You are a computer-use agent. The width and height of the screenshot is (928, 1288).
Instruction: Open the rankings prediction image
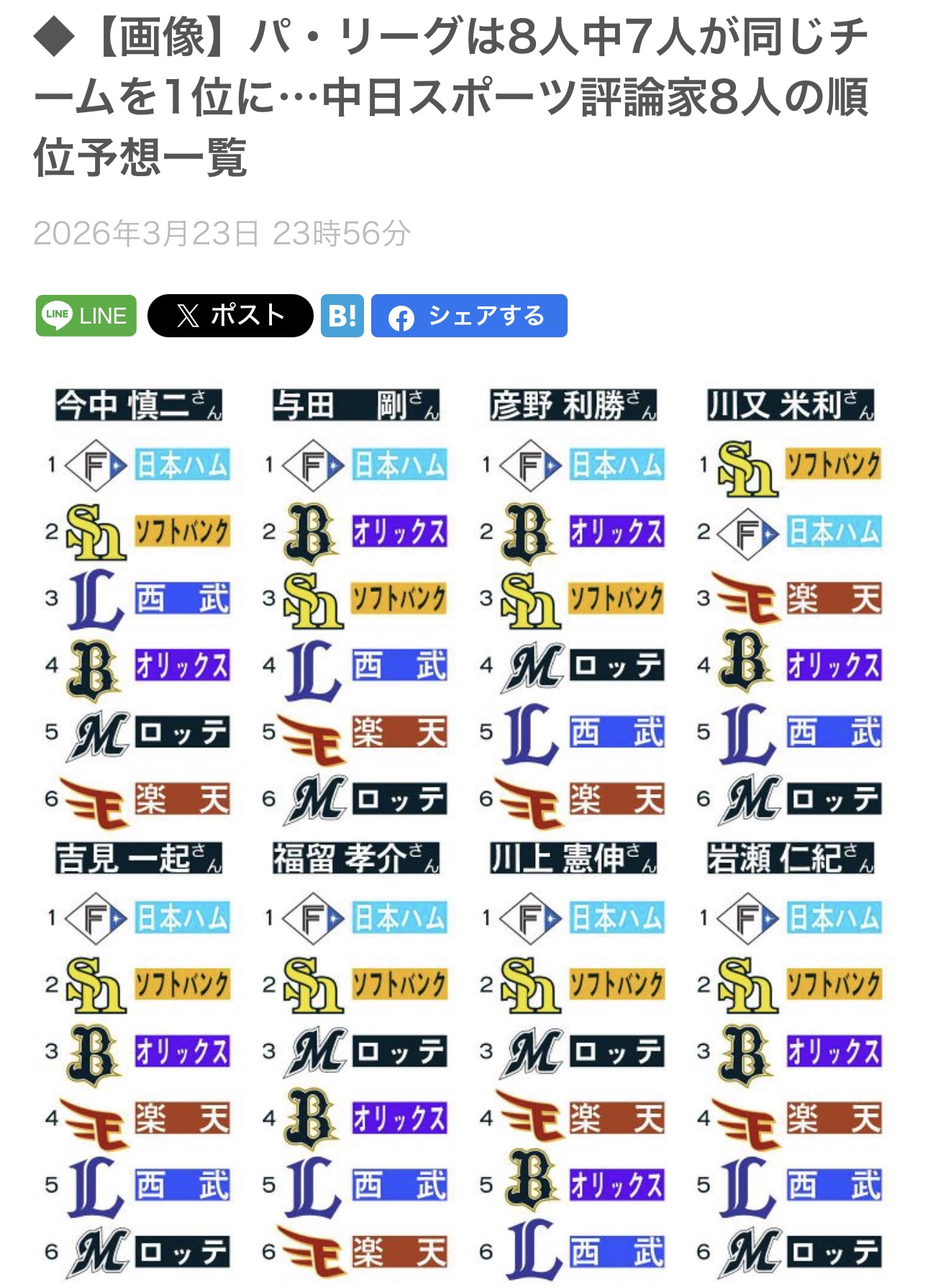(x=464, y=827)
